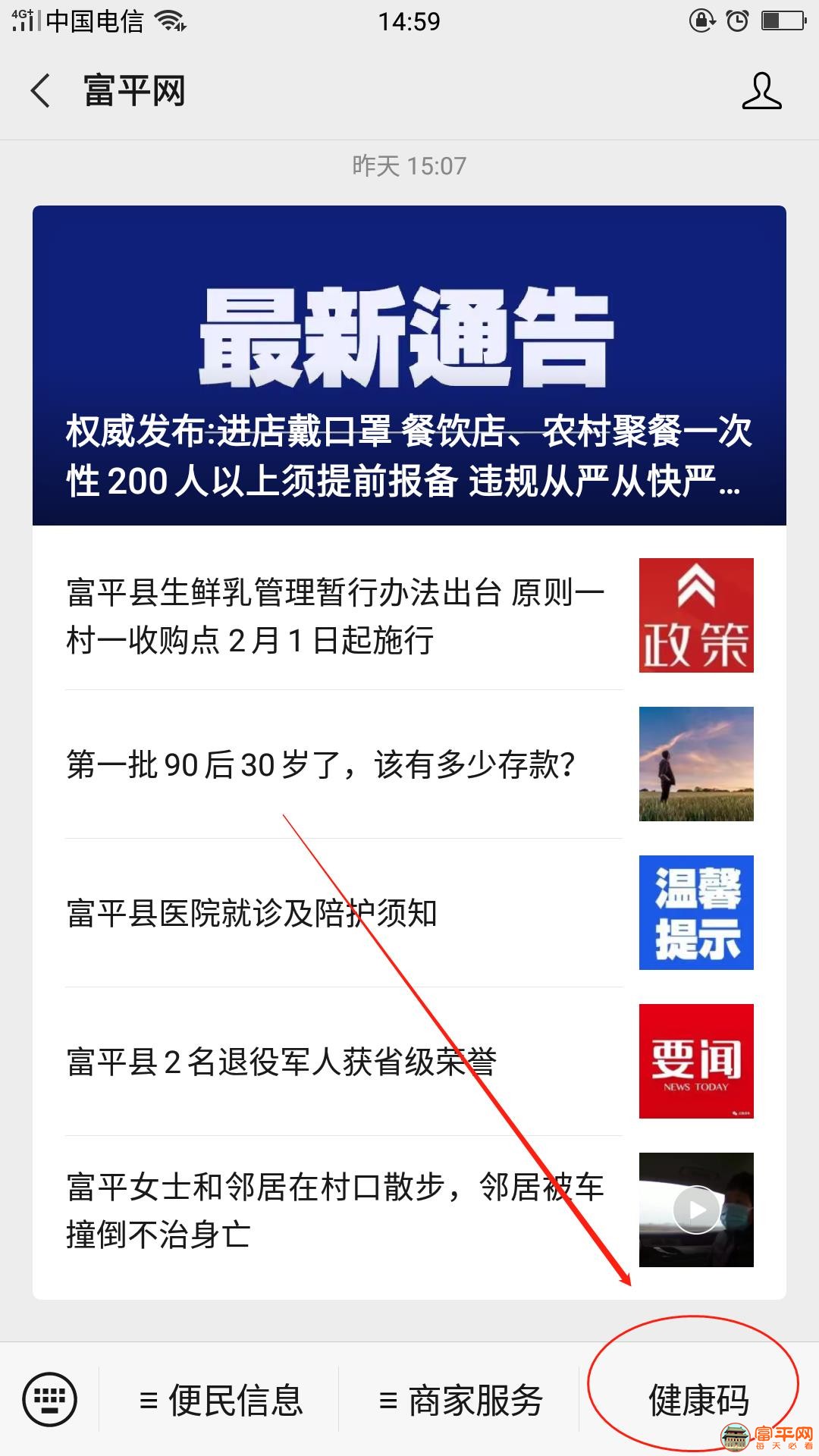Read 第一批90后30岁了 article
The width and height of the screenshot is (819, 1456).
(409, 764)
